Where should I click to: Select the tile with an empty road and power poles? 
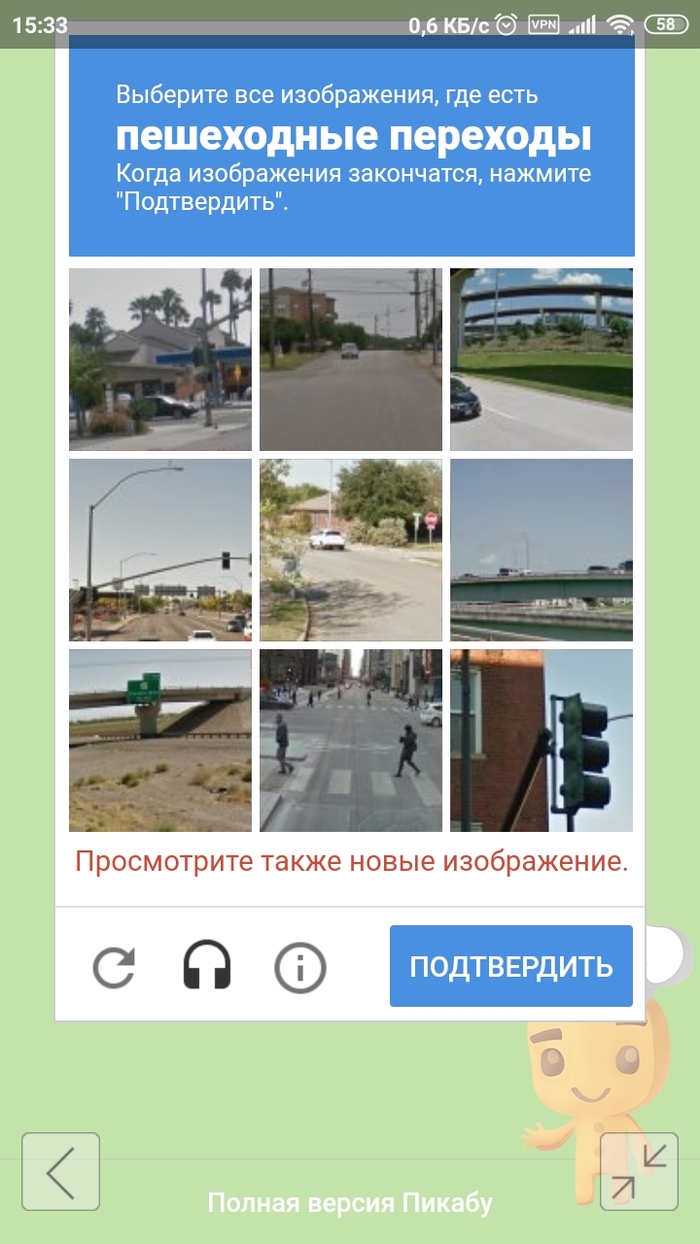350,359
